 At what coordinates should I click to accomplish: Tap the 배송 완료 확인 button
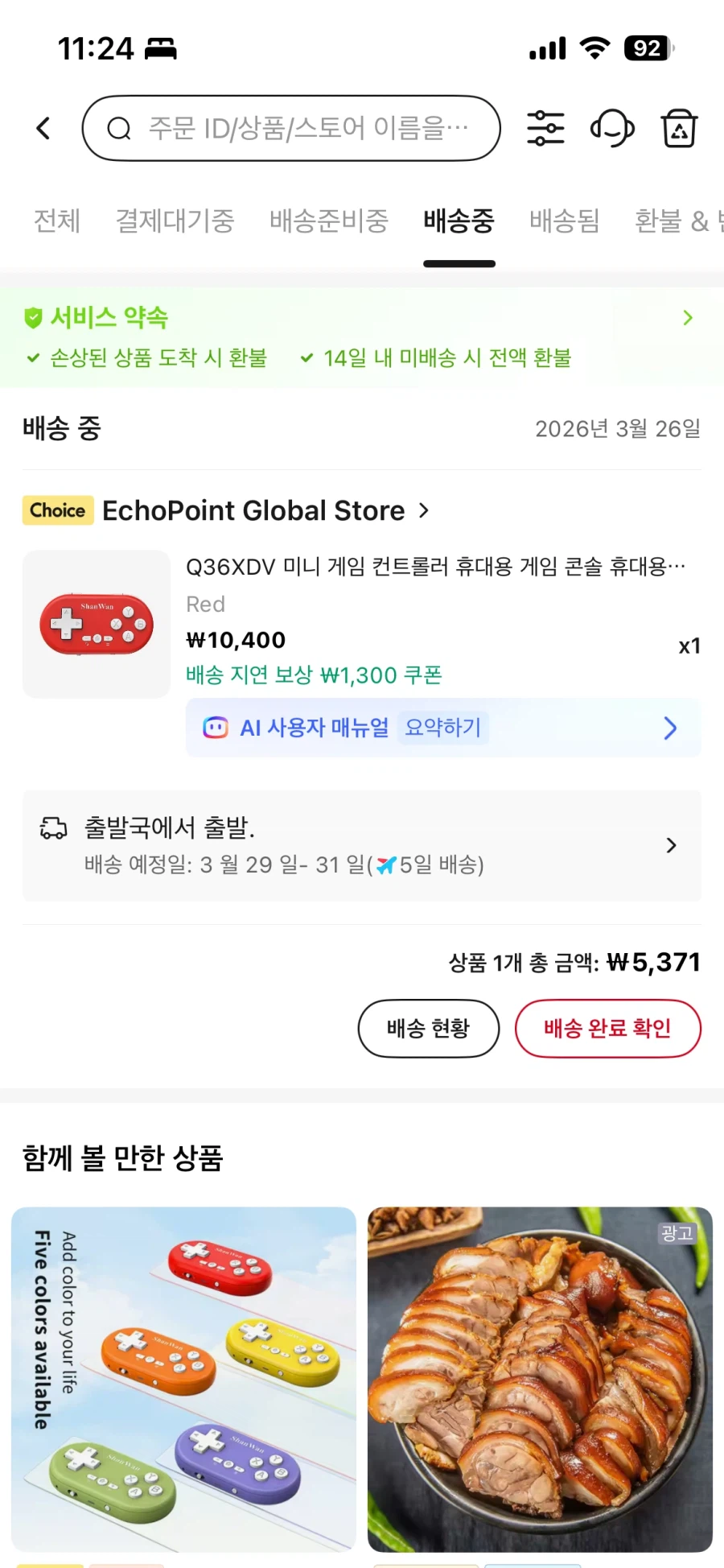tap(607, 1028)
